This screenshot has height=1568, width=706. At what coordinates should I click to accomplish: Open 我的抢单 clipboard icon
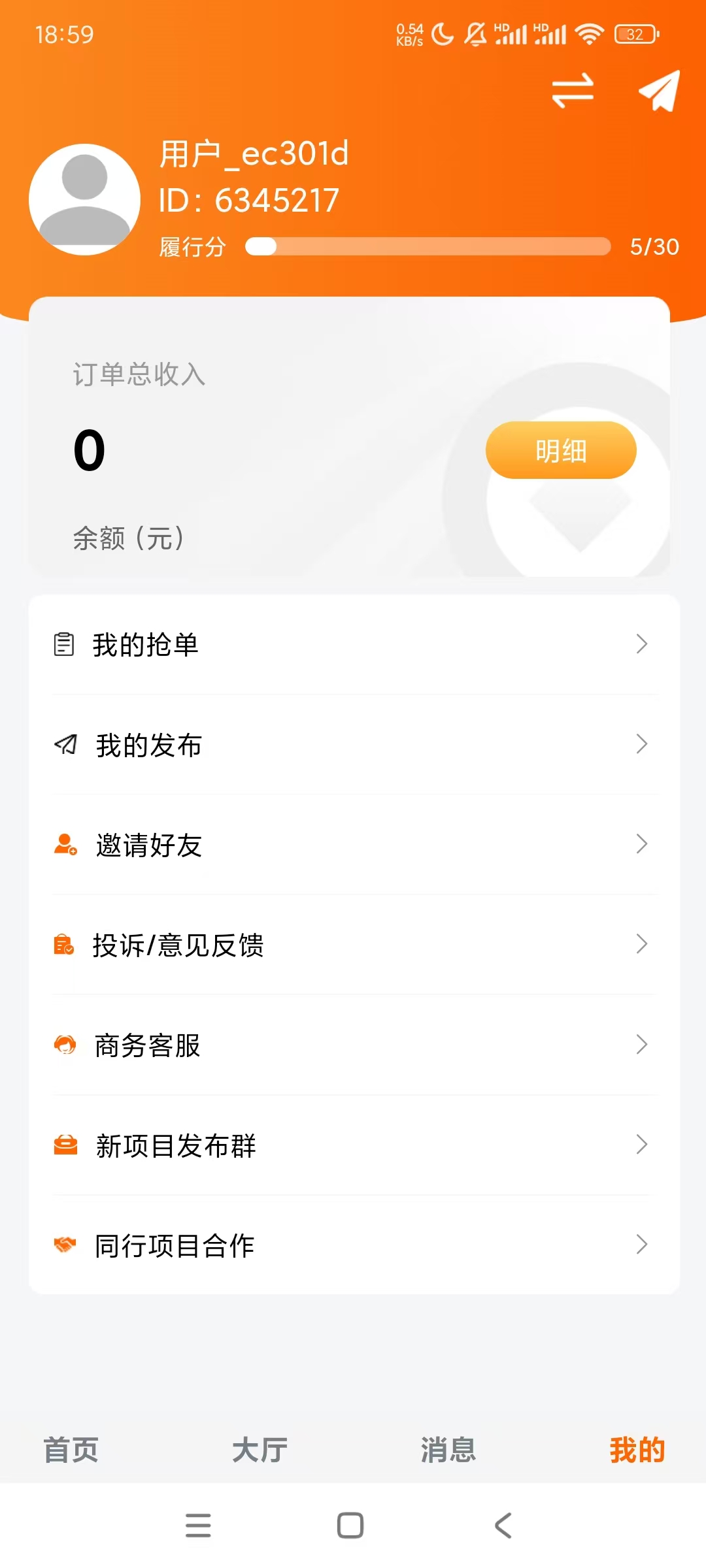tap(63, 644)
